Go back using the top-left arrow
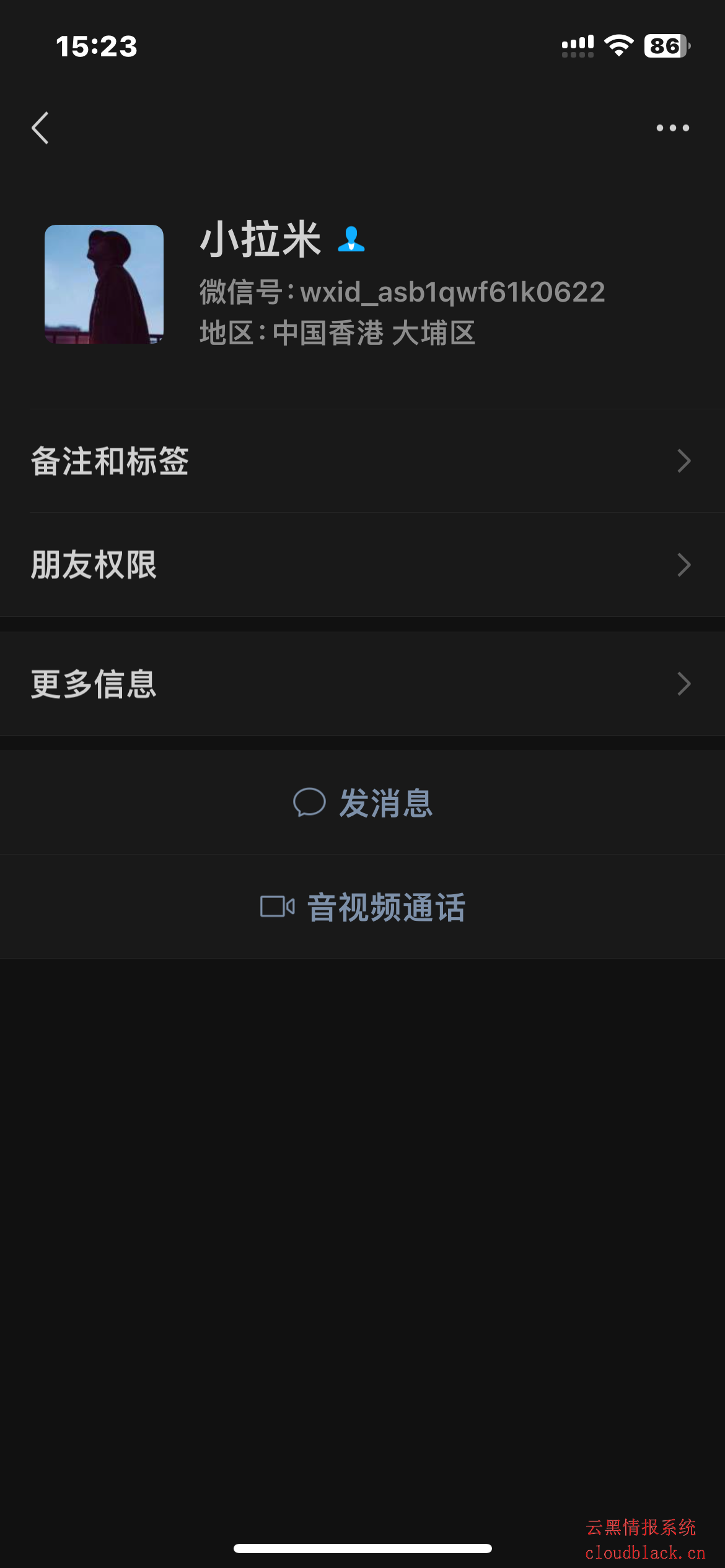The width and height of the screenshot is (725, 1568). point(40,128)
